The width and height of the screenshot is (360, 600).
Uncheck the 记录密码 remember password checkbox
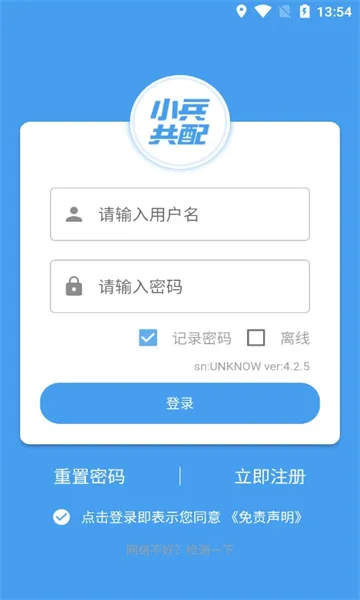pyautogui.click(x=148, y=338)
